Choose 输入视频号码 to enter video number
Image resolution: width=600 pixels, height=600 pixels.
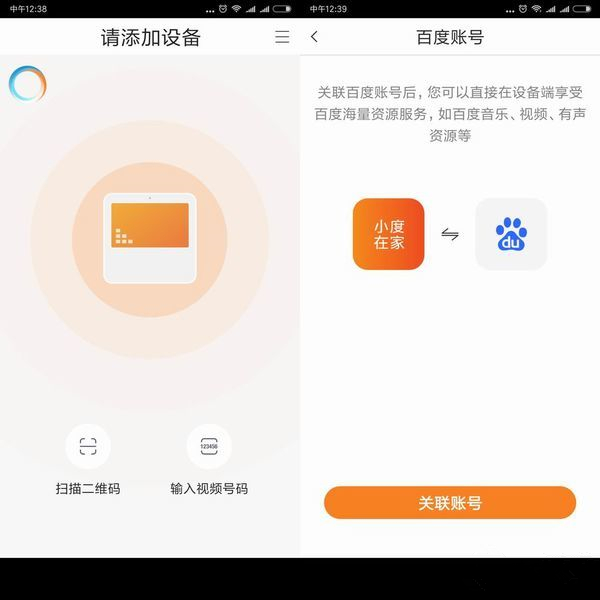tap(209, 447)
